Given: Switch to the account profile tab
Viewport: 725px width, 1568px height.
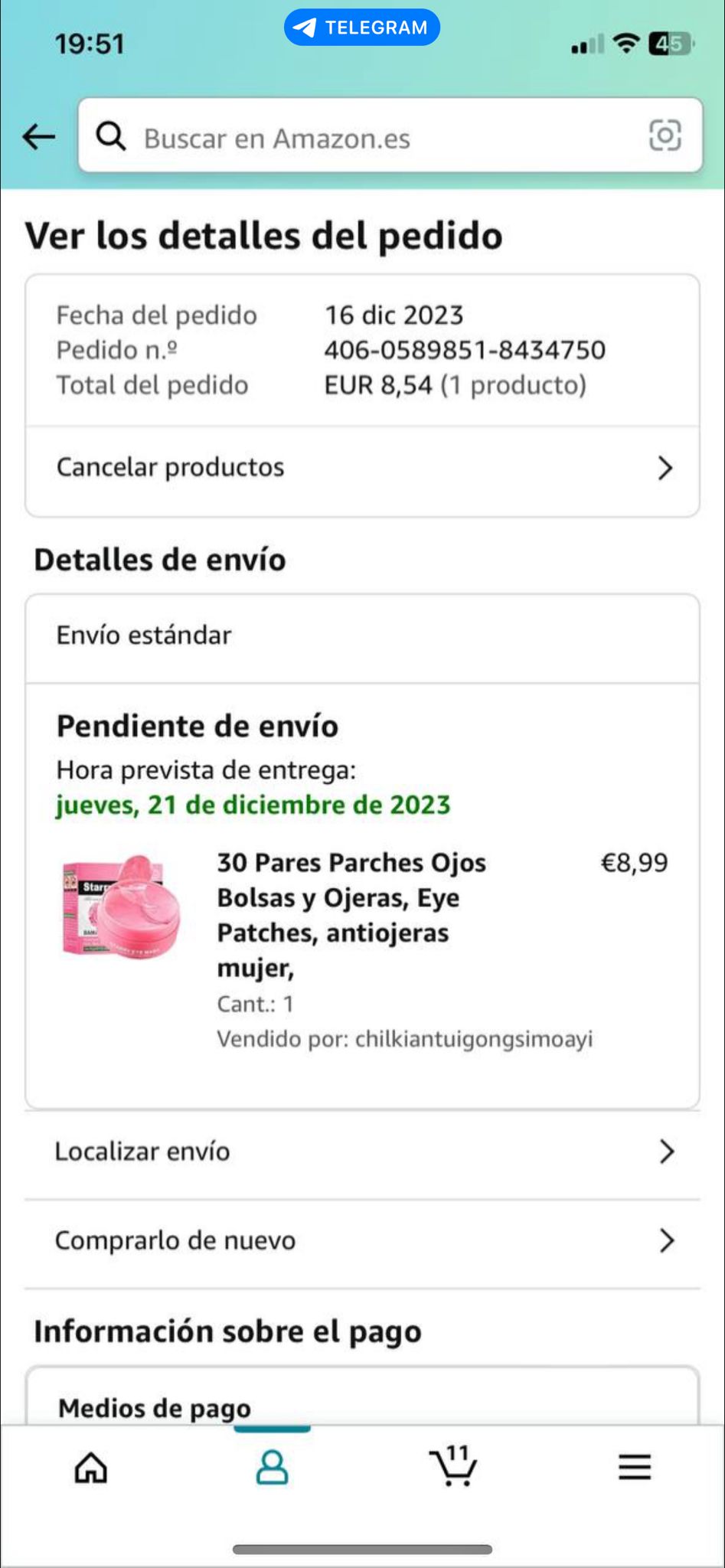Looking at the screenshot, I should (272, 1468).
